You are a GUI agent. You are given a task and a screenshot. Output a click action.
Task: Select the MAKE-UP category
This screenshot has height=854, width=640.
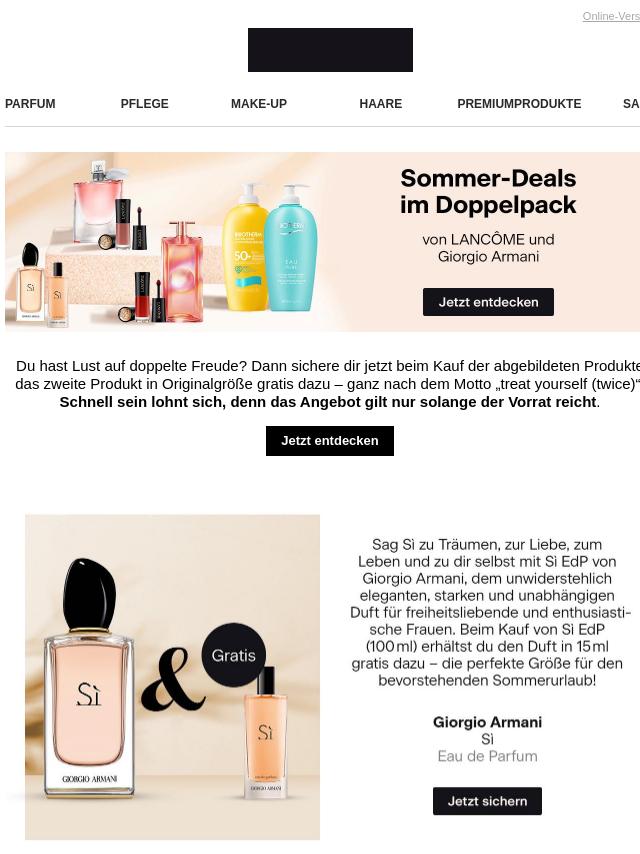259,104
